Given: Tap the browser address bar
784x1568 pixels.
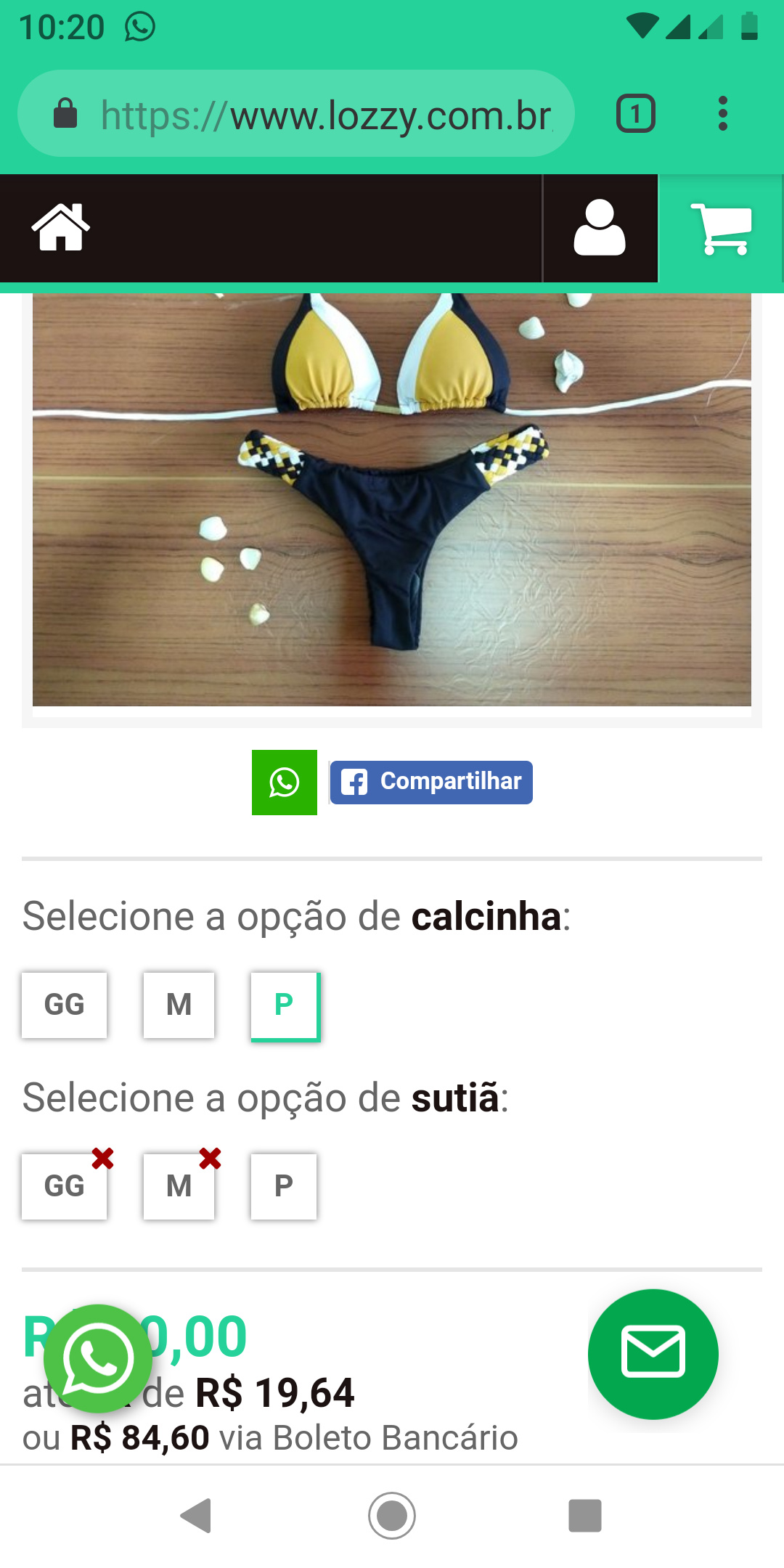Looking at the screenshot, I should (296, 114).
